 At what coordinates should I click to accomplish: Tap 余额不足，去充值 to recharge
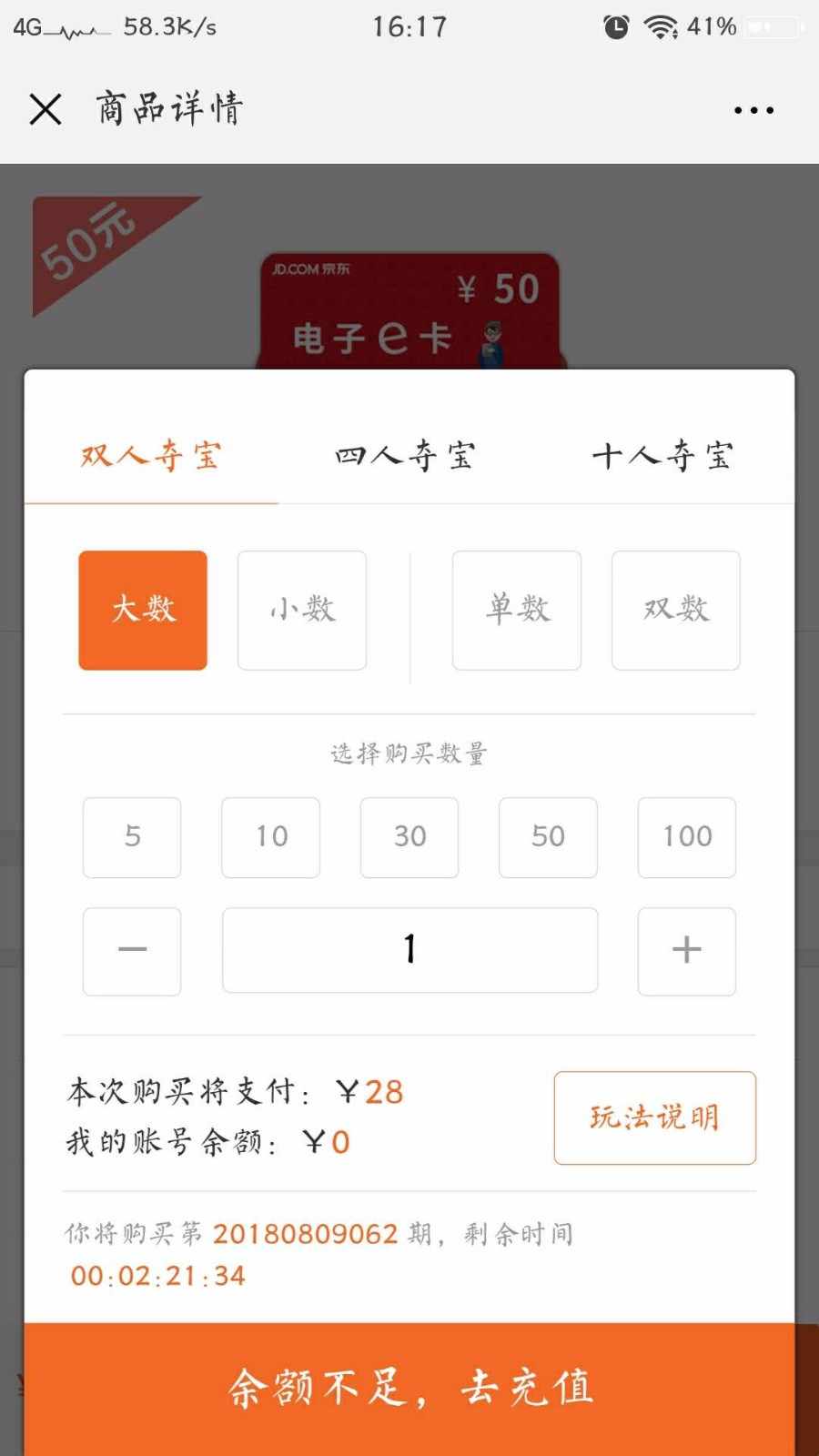(409, 1389)
